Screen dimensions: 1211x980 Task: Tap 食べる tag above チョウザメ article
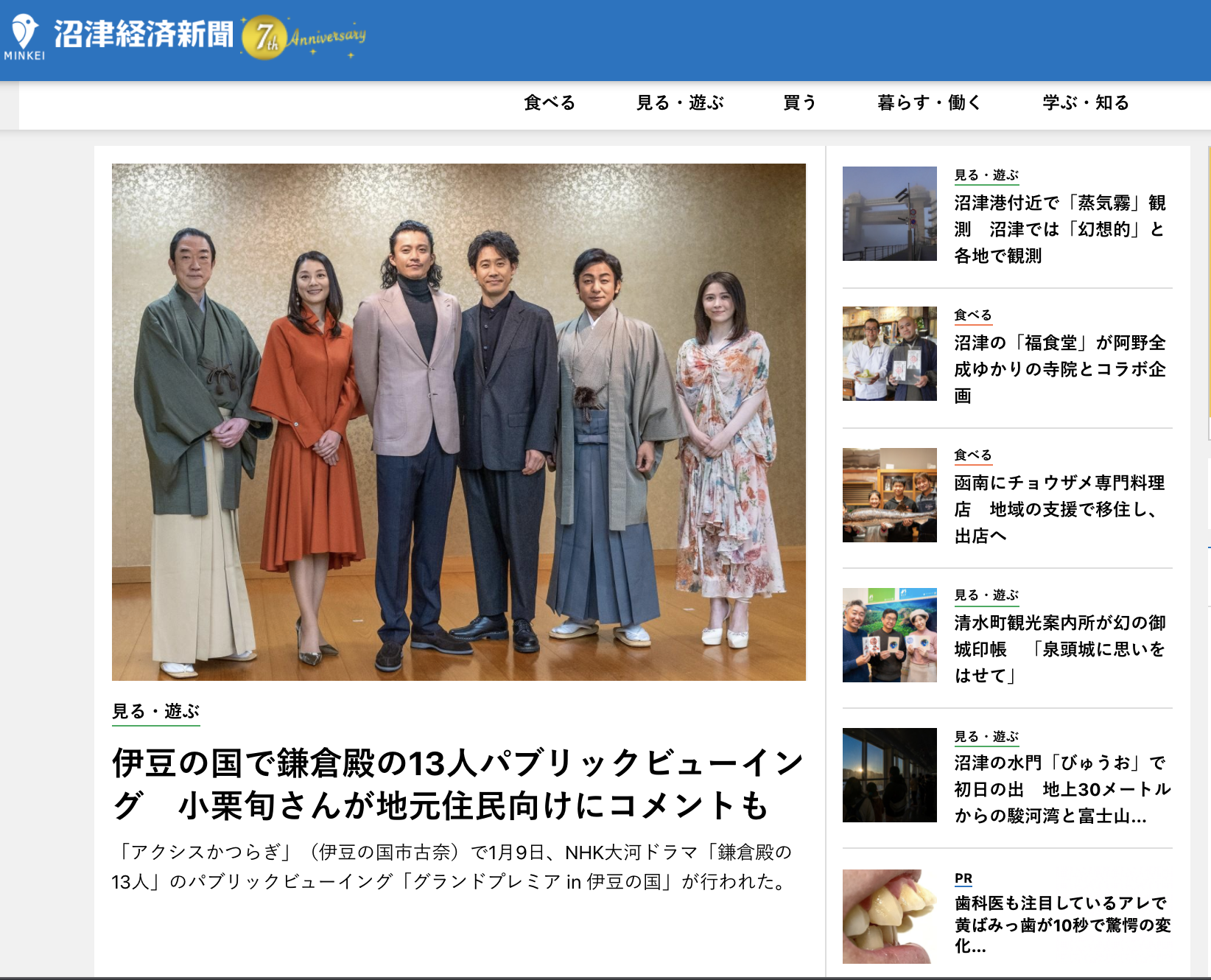(x=972, y=455)
